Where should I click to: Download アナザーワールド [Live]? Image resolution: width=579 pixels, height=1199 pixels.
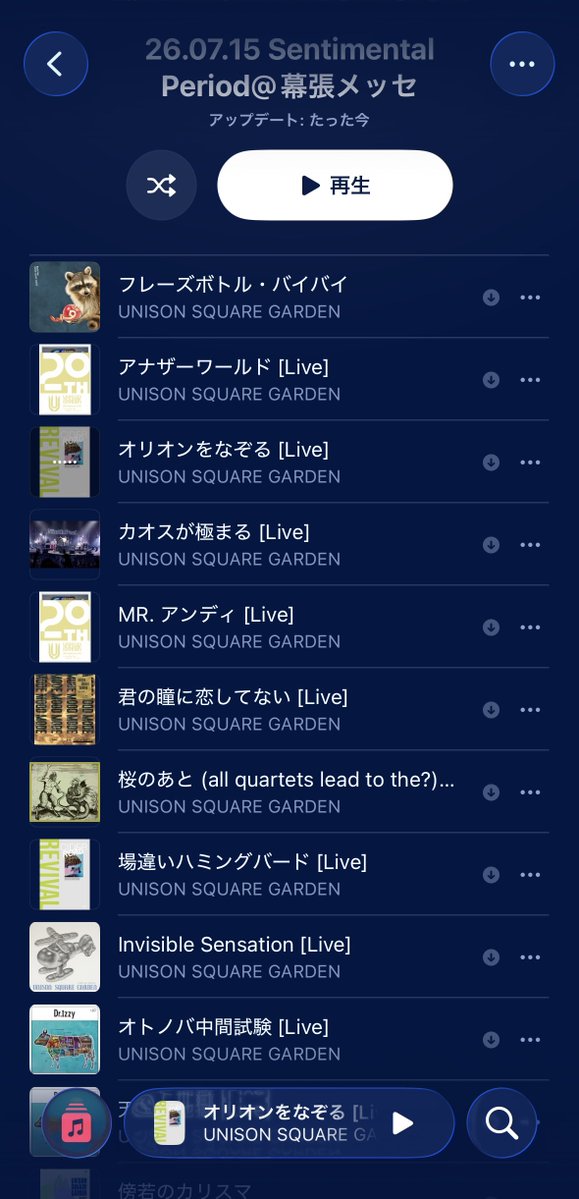tap(491, 380)
